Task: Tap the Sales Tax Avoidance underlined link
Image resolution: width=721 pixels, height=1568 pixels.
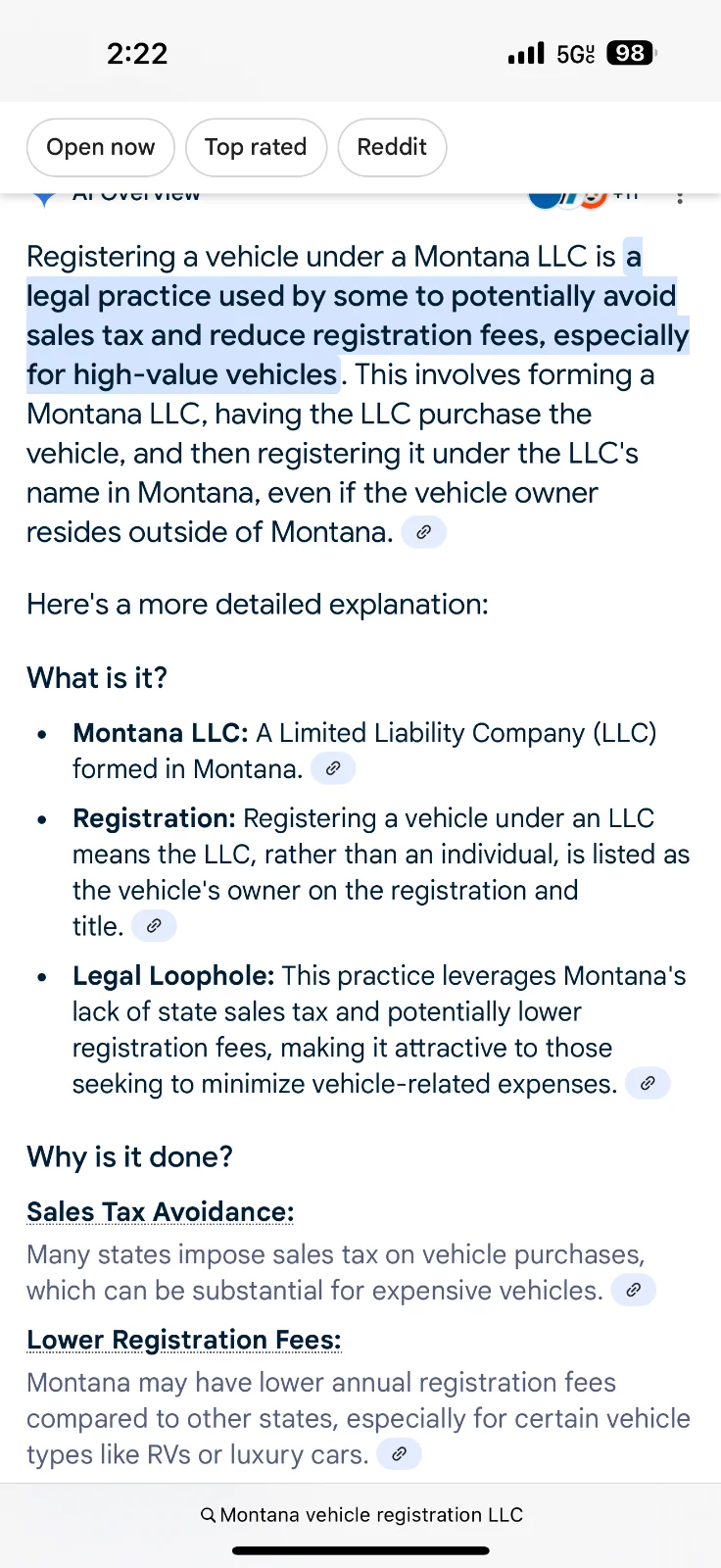Action: coord(161,1212)
